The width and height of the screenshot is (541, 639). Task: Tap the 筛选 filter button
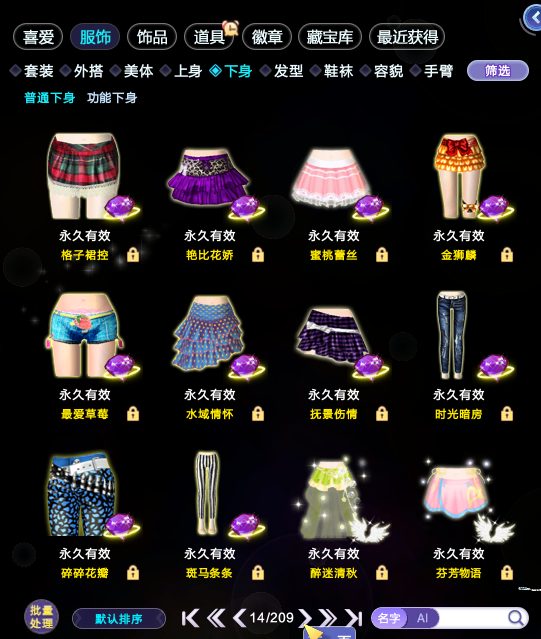(x=497, y=71)
